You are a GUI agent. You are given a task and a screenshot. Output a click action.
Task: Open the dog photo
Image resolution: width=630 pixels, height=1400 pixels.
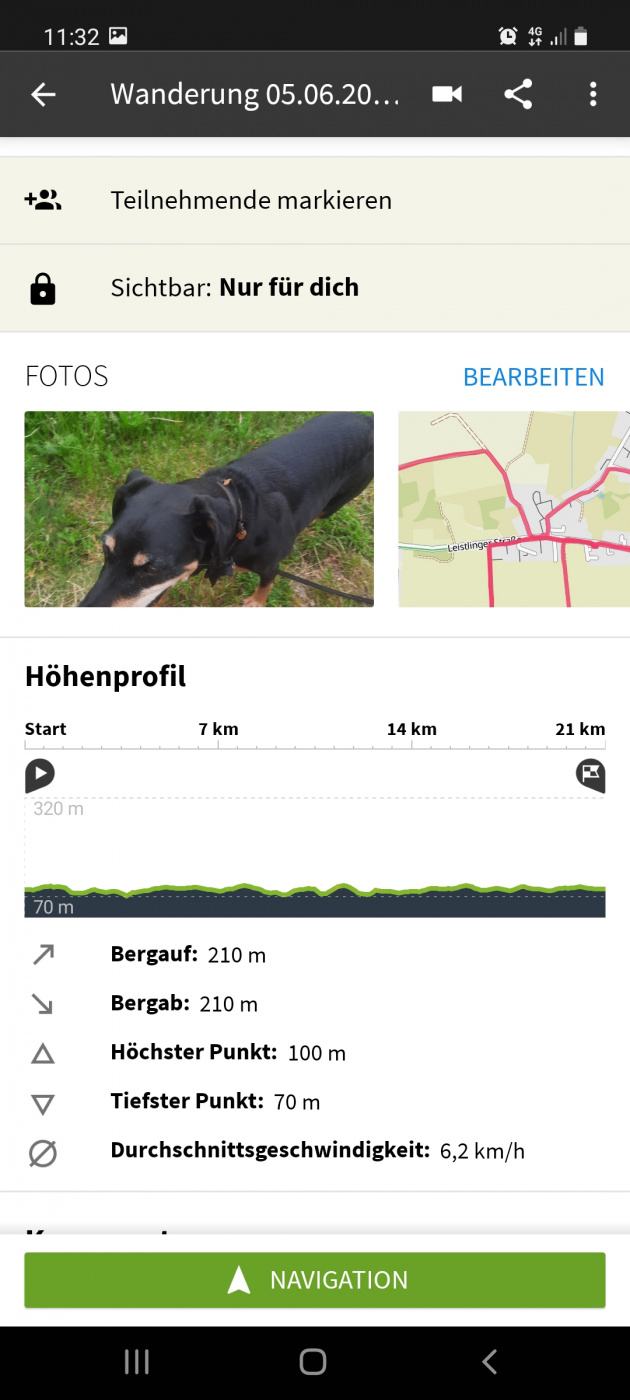pyautogui.click(x=199, y=509)
